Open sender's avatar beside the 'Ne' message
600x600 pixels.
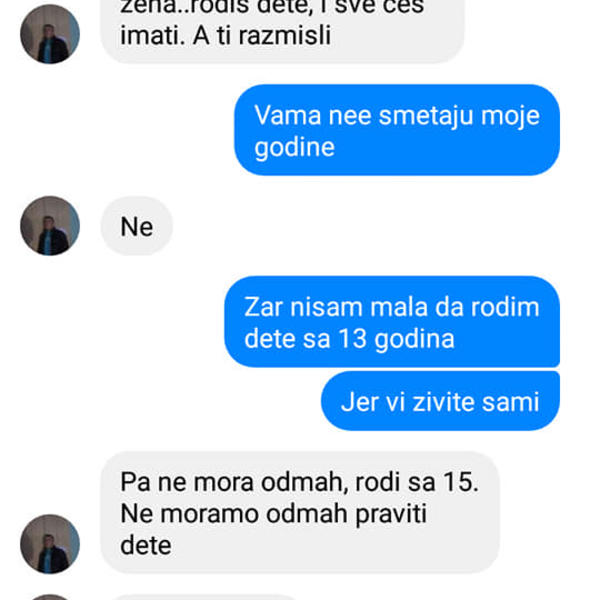click(50, 226)
